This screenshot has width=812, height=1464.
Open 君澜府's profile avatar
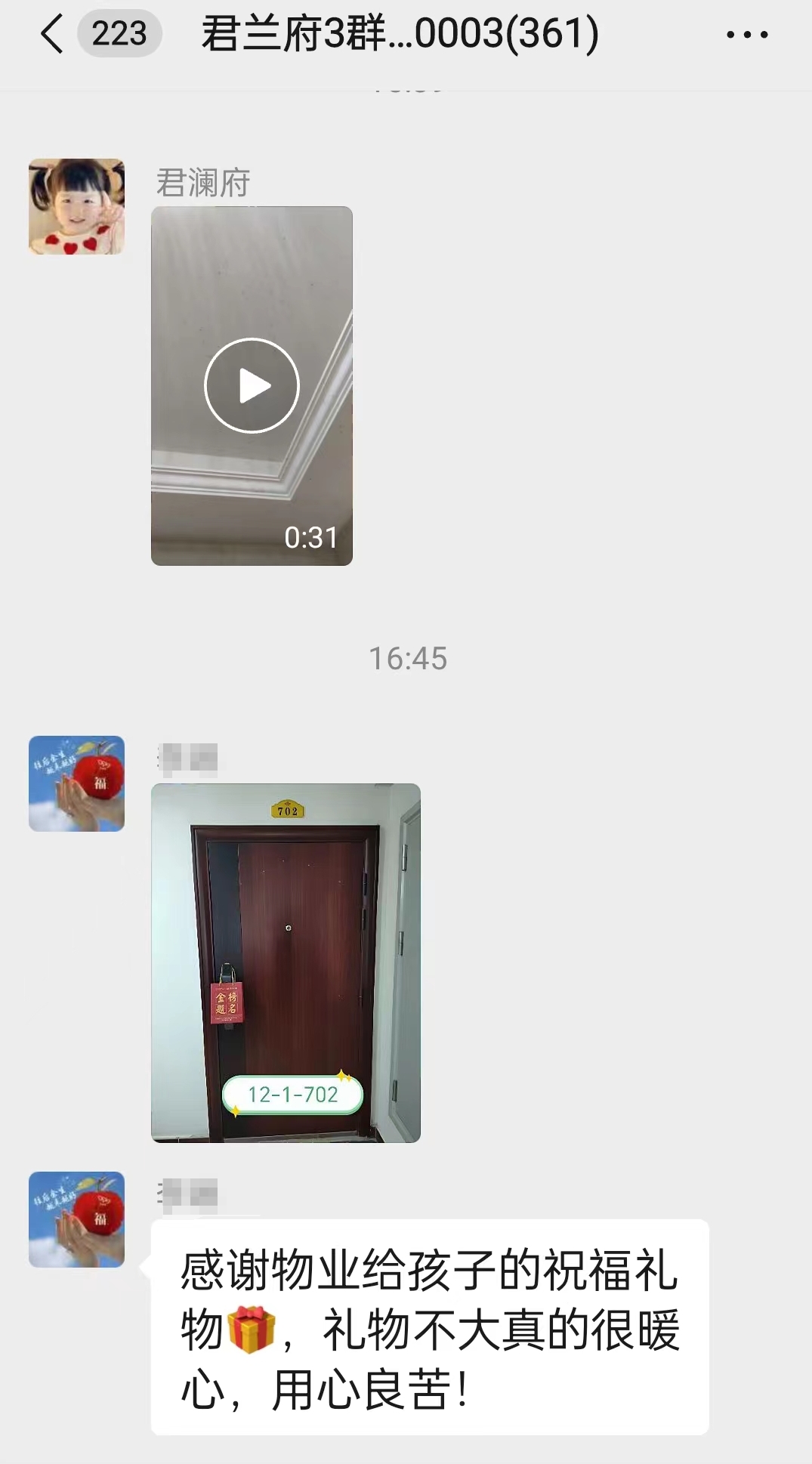click(x=76, y=206)
